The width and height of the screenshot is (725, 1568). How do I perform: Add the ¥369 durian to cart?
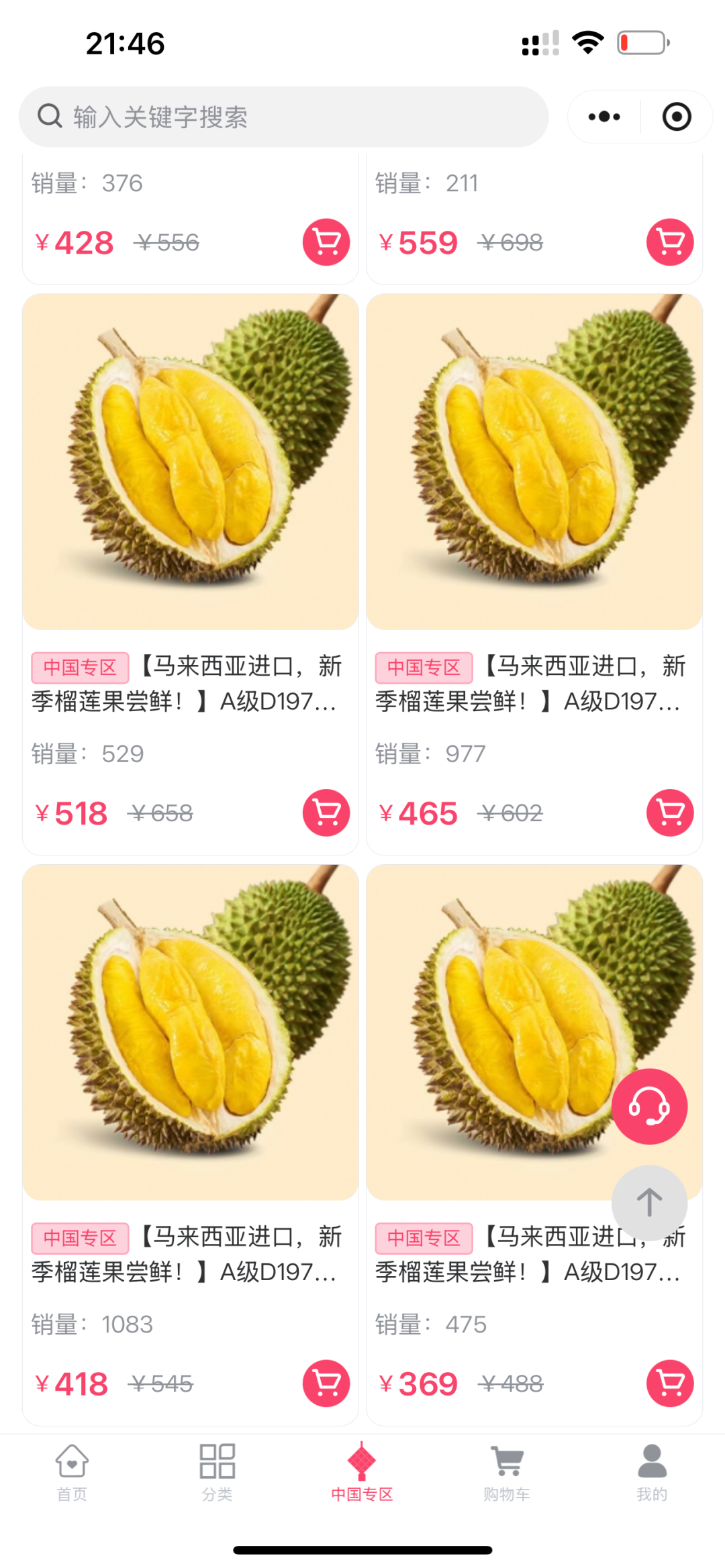click(x=670, y=1383)
